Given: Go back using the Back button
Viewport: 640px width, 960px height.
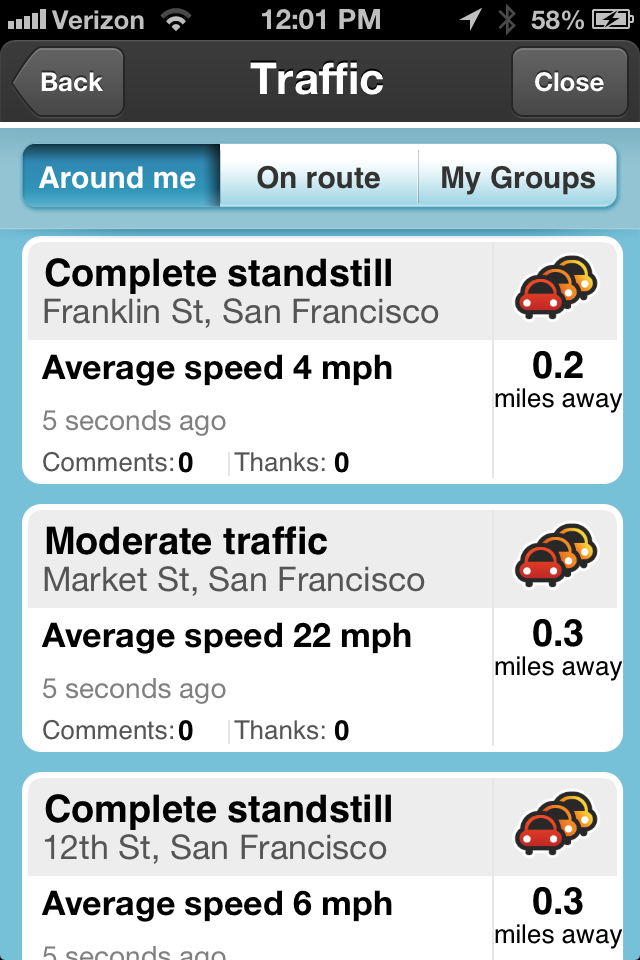Looking at the screenshot, I should (x=68, y=82).
